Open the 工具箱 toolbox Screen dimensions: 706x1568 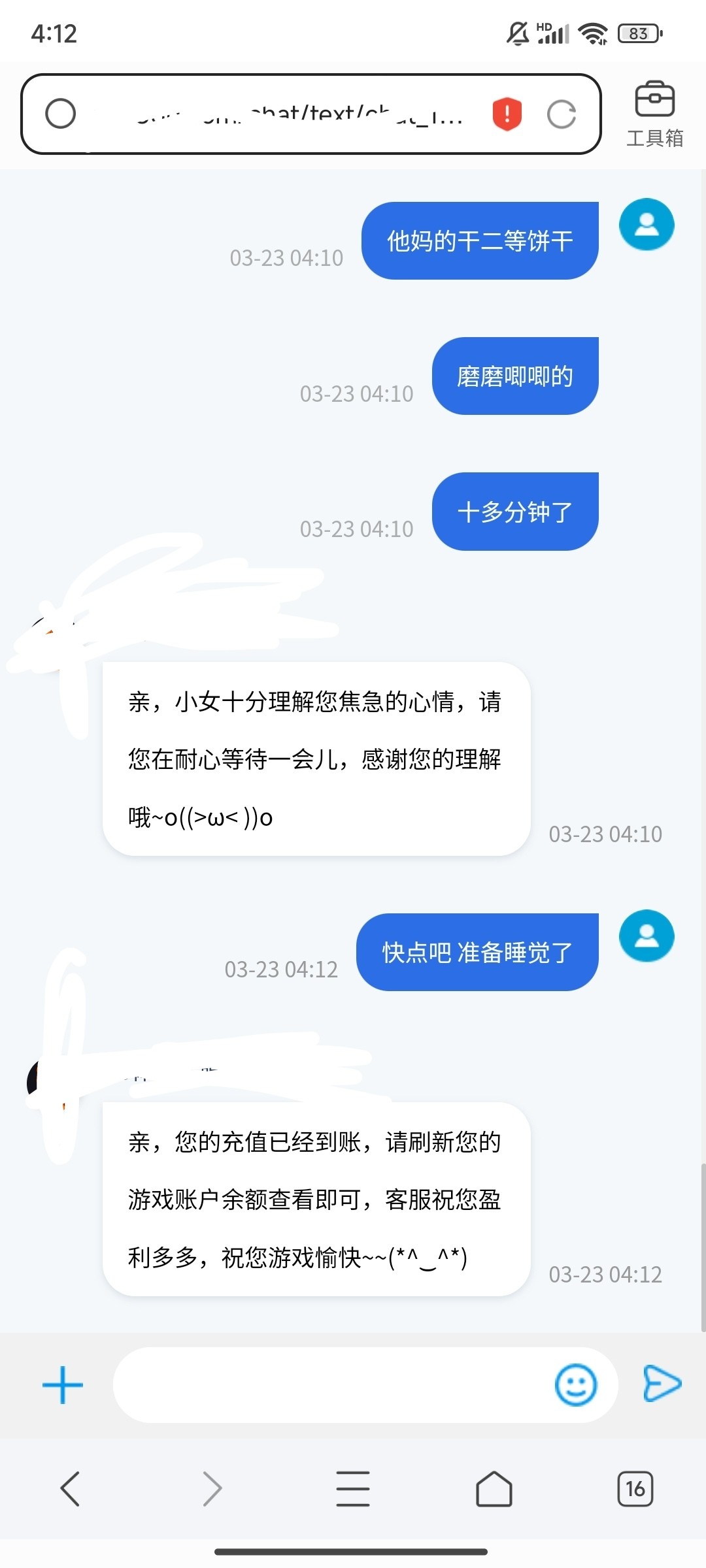point(654,114)
